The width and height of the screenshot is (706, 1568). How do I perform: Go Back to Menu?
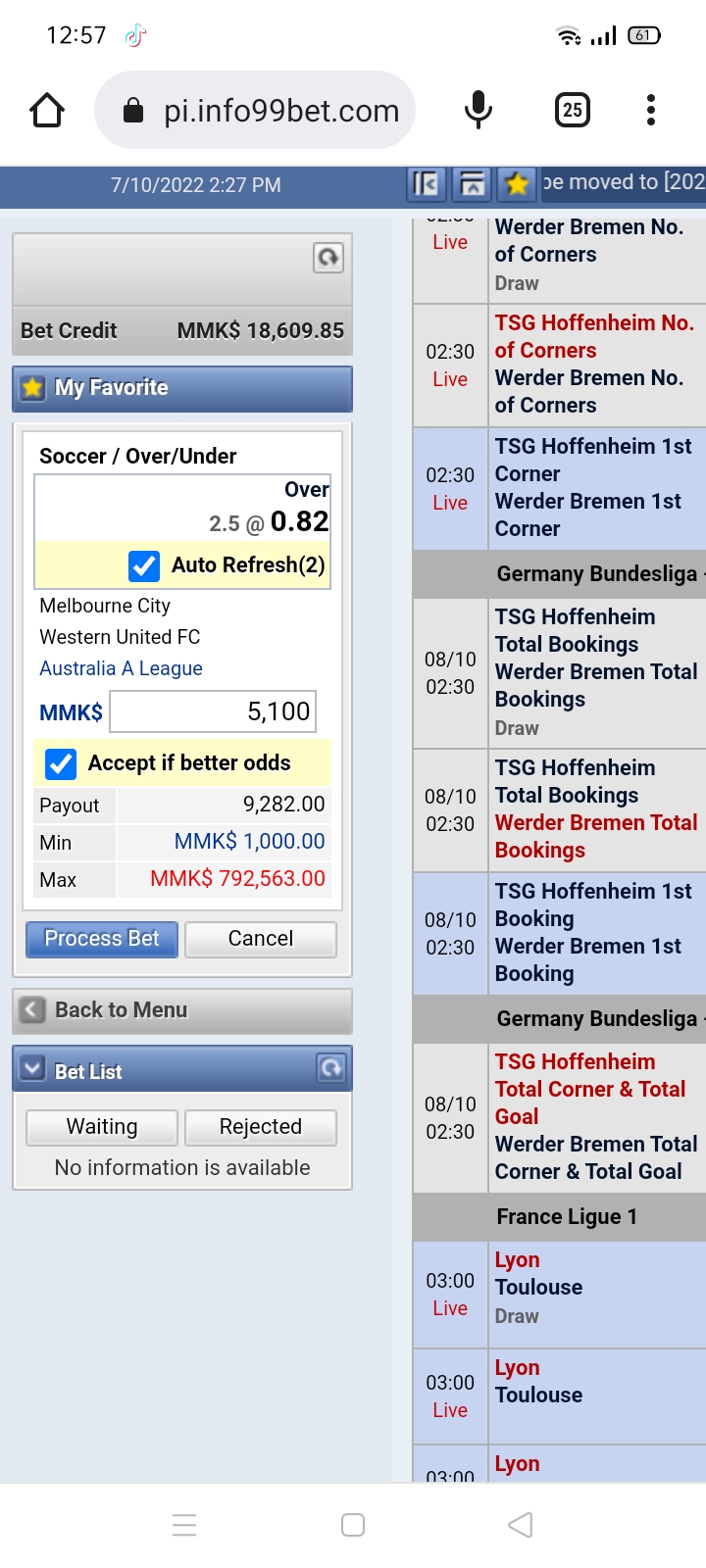[x=181, y=1010]
